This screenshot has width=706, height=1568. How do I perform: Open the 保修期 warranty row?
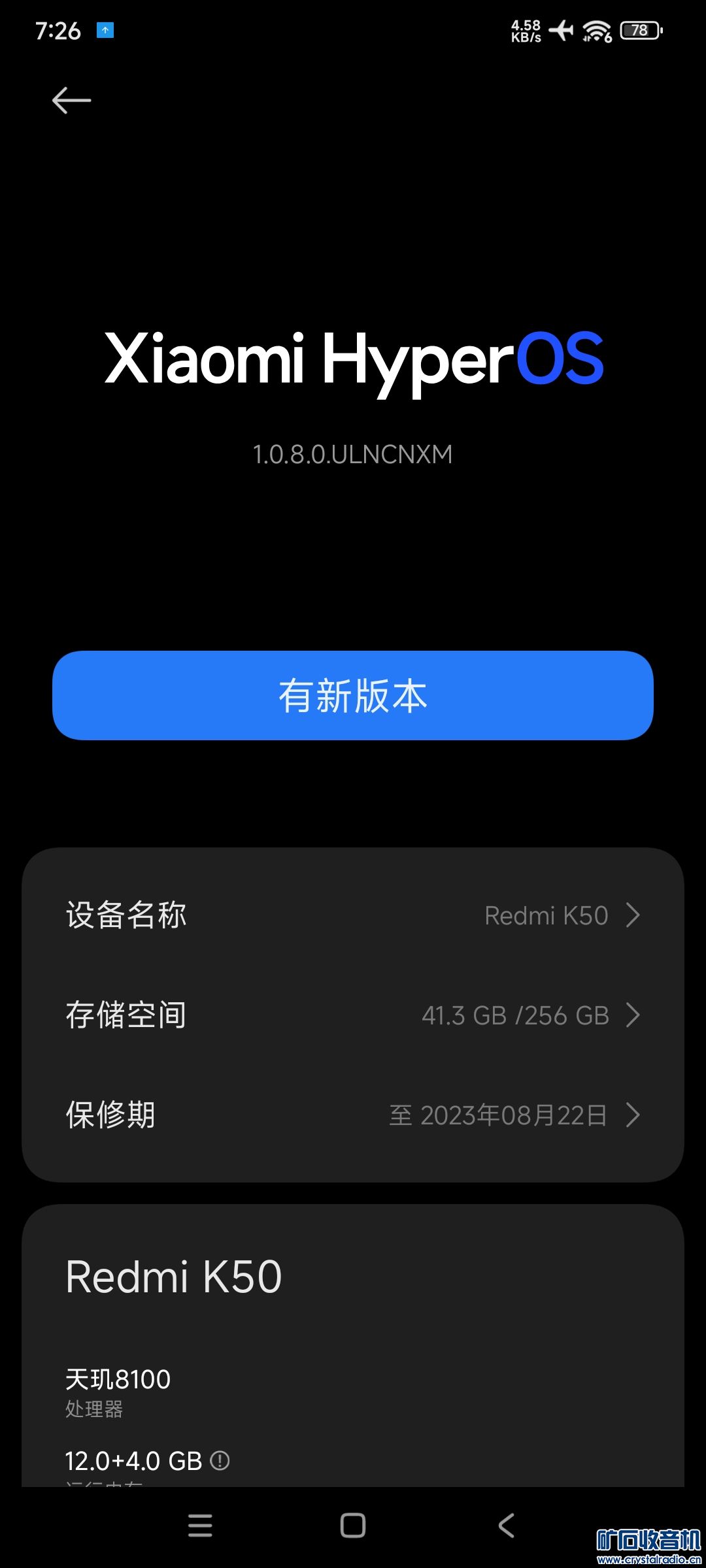(x=353, y=1115)
